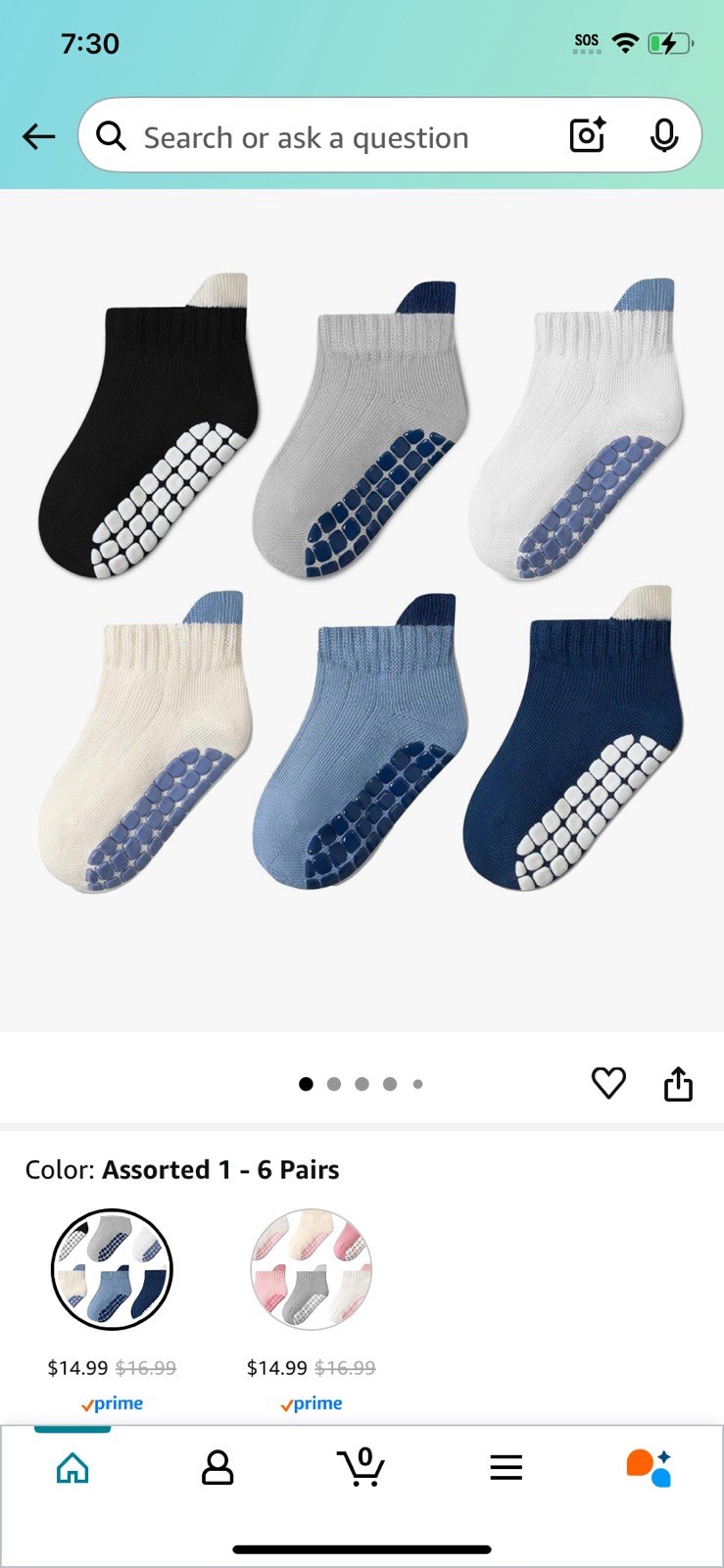Open the account profile tab

pyautogui.click(x=217, y=1467)
